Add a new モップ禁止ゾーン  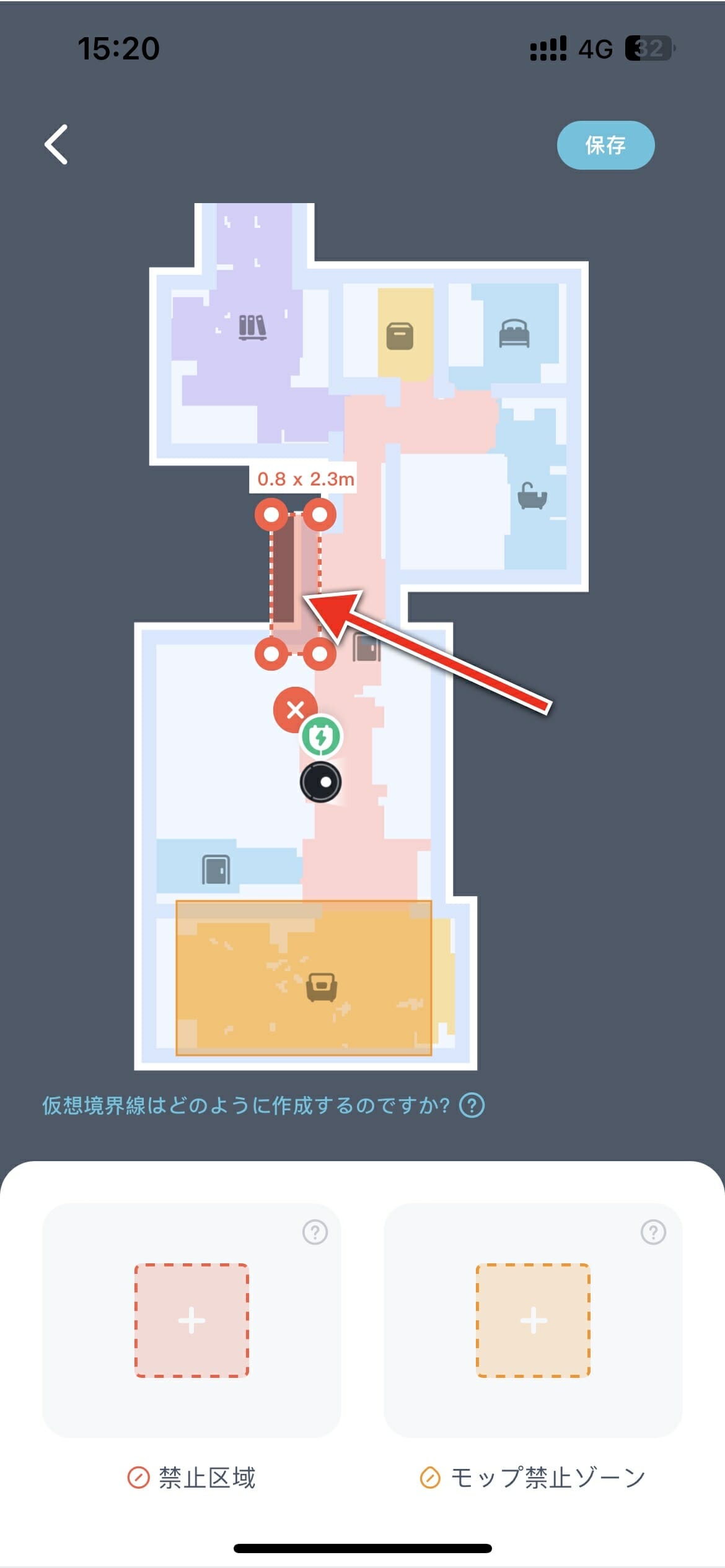coord(533,1320)
